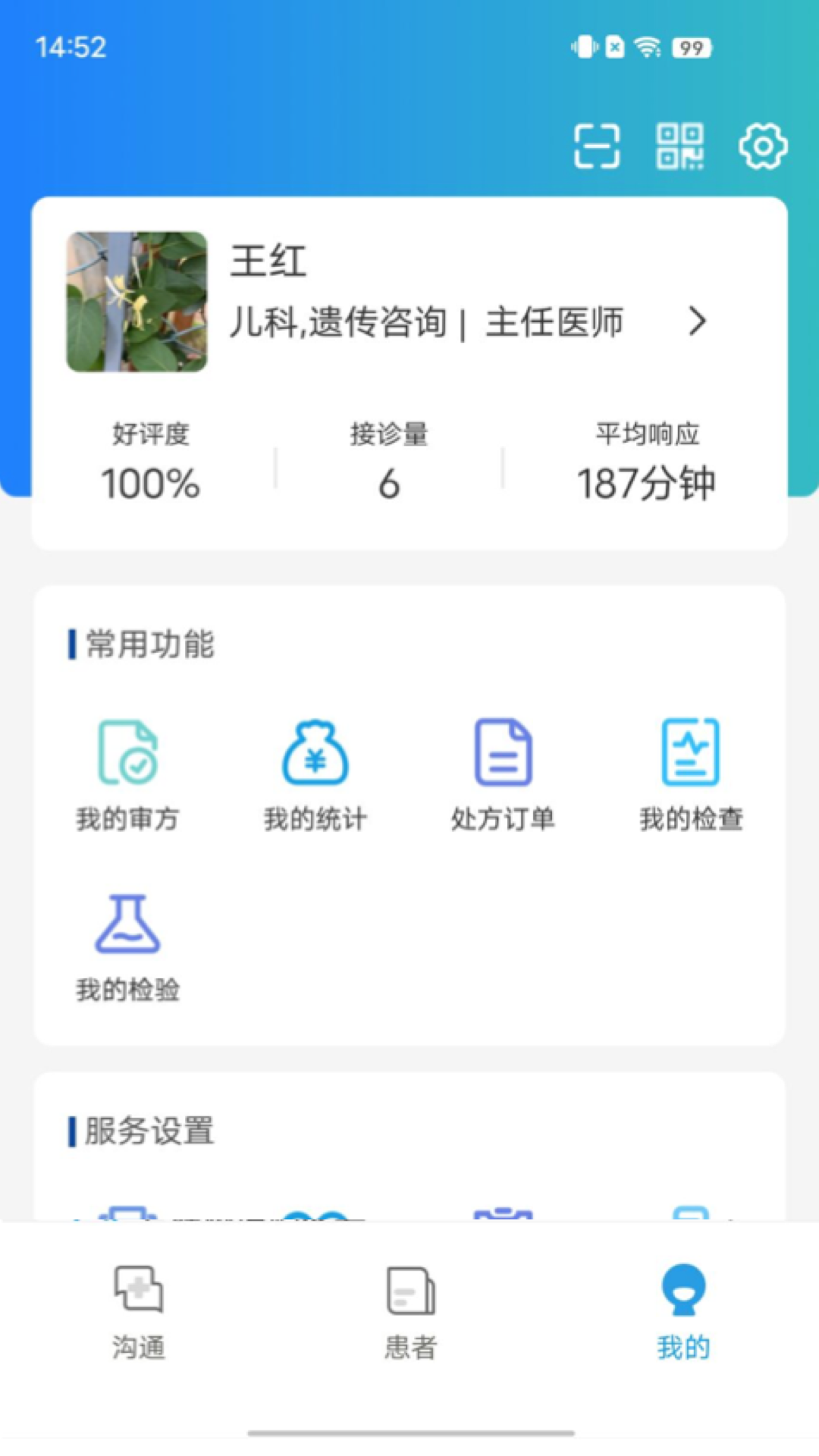819x1456 pixels.
Task: Open the settings gear icon
Action: click(x=764, y=148)
